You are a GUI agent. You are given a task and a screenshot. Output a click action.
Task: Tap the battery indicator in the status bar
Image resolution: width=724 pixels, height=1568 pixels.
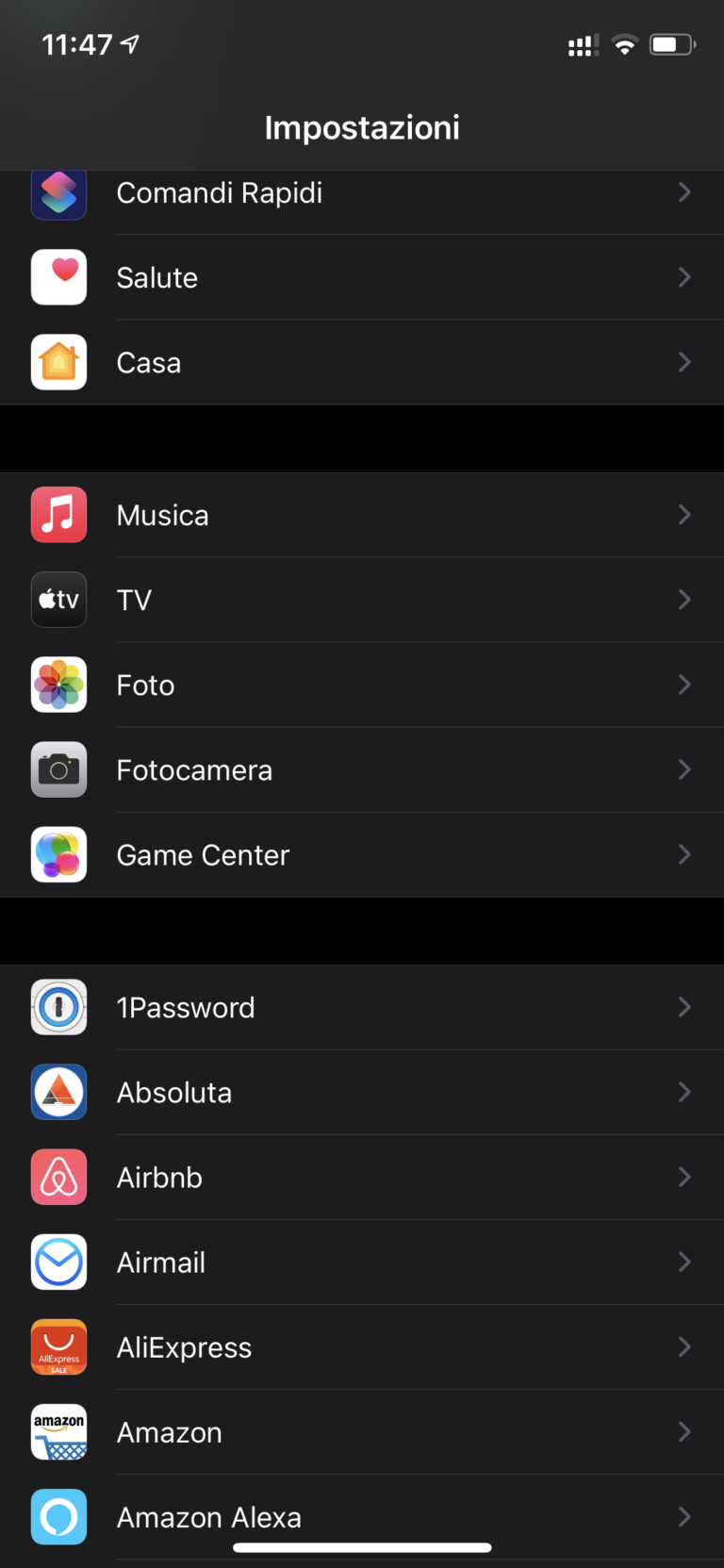coord(672,43)
